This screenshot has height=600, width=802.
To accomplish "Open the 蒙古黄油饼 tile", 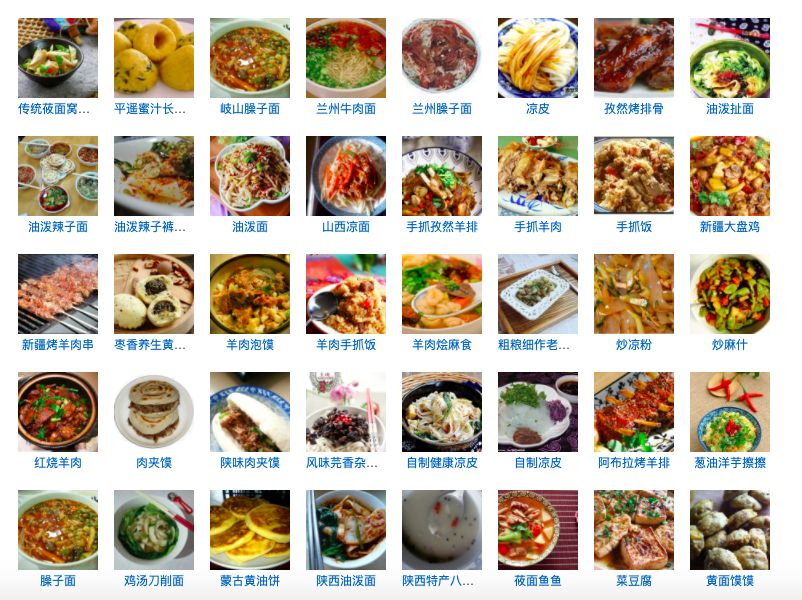I will coord(250,530).
